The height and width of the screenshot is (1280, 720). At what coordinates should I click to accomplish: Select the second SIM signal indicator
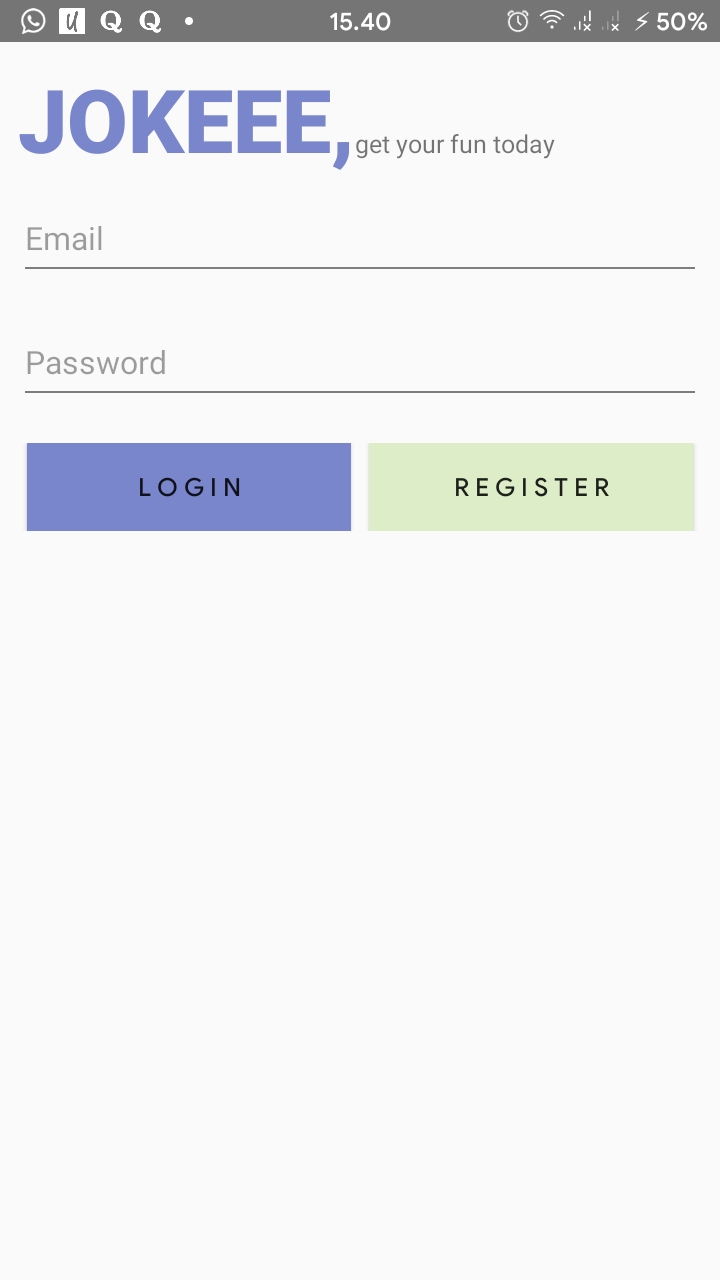coord(612,20)
